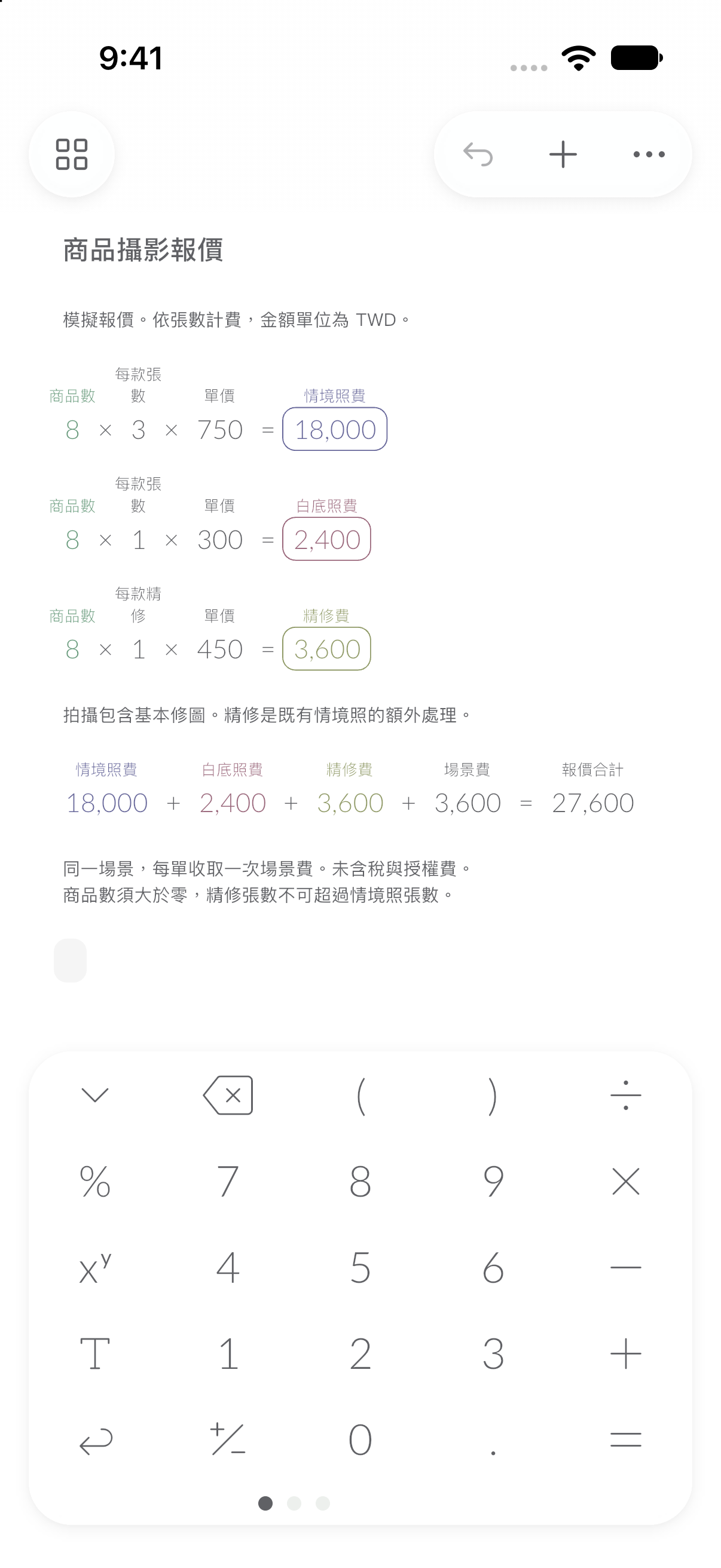Add a new item with plus

pyautogui.click(x=563, y=154)
